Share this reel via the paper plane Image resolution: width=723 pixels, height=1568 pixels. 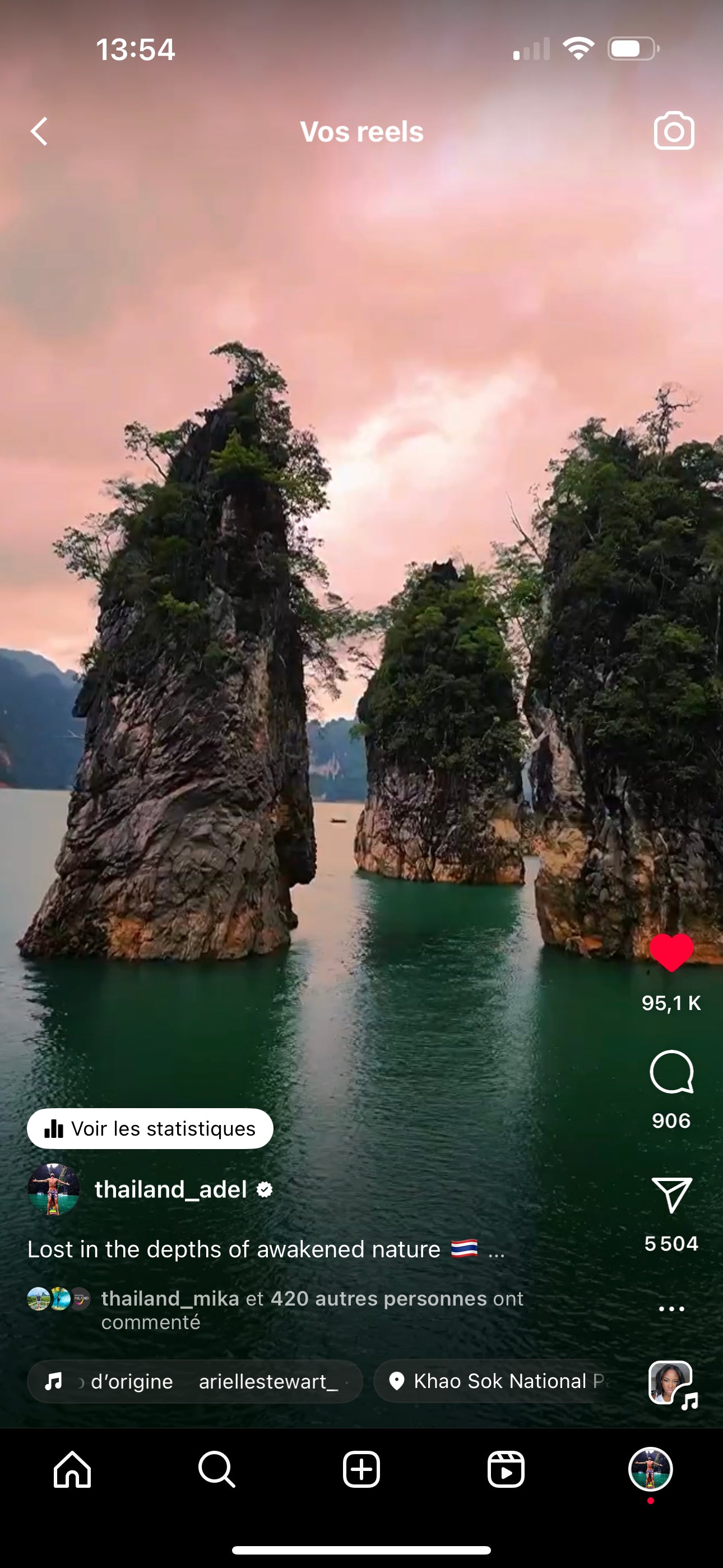pos(671,1195)
